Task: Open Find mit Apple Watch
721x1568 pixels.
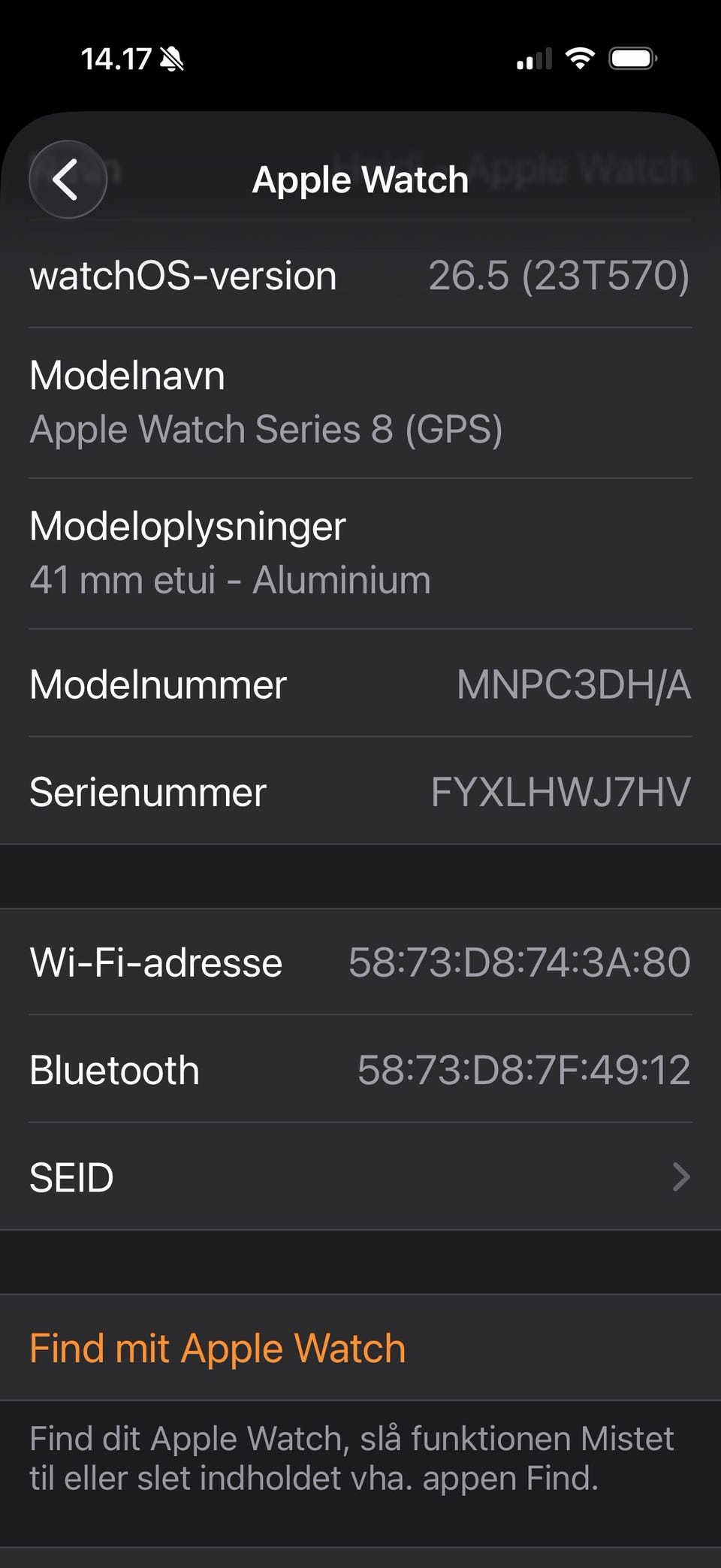Action: (x=360, y=1347)
